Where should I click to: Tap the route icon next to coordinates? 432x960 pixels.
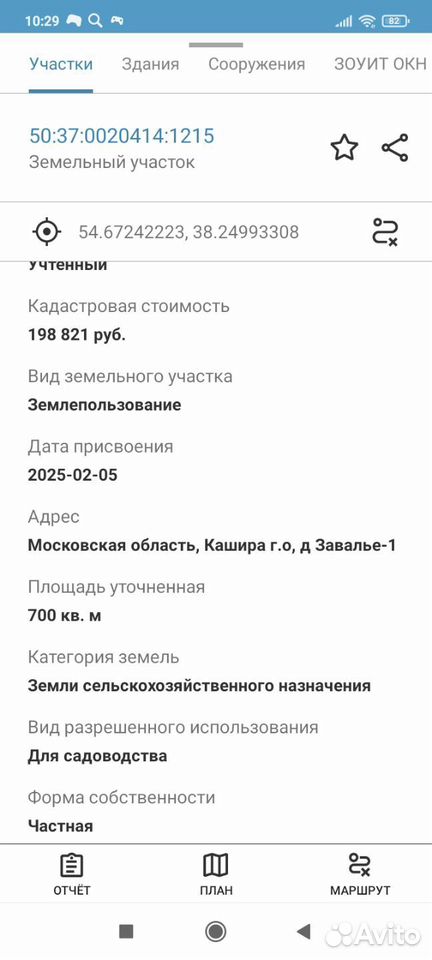tap(385, 232)
